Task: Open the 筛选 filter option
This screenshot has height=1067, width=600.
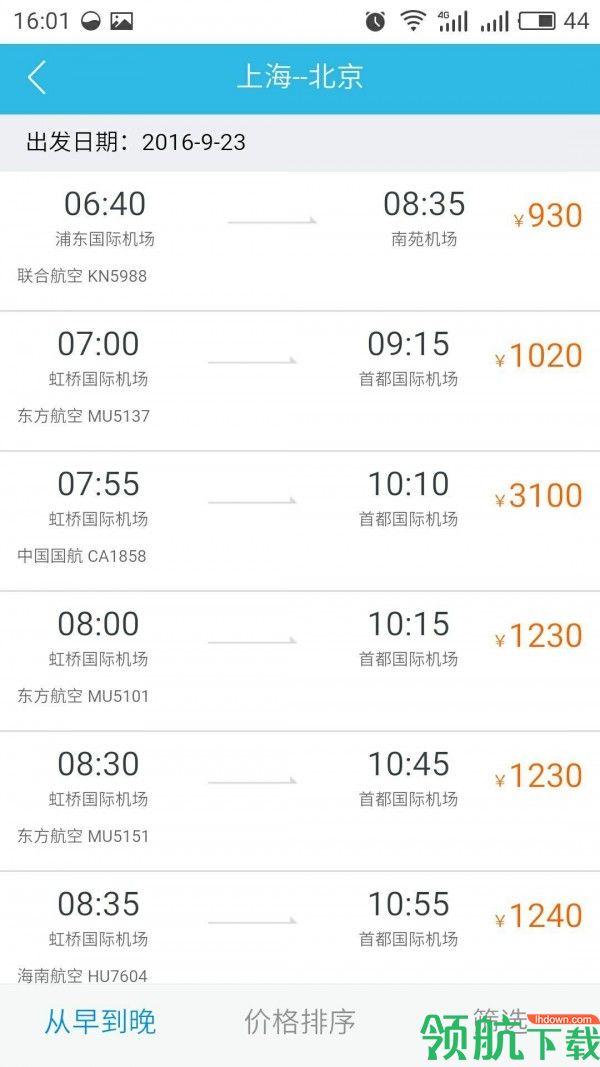Action: coord(498,1018)
